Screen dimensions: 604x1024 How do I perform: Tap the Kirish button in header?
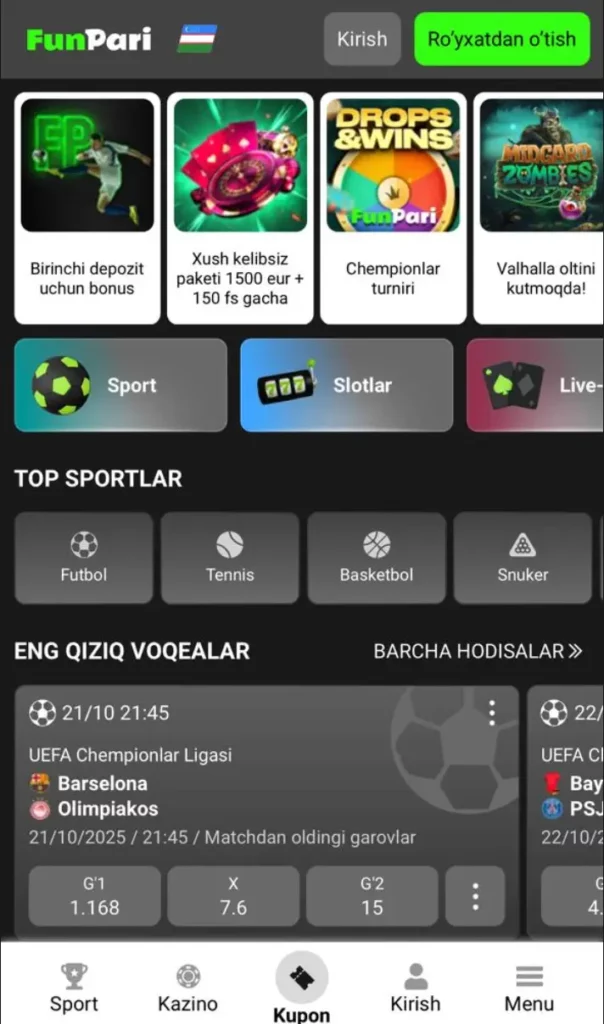tap(361, 39)
